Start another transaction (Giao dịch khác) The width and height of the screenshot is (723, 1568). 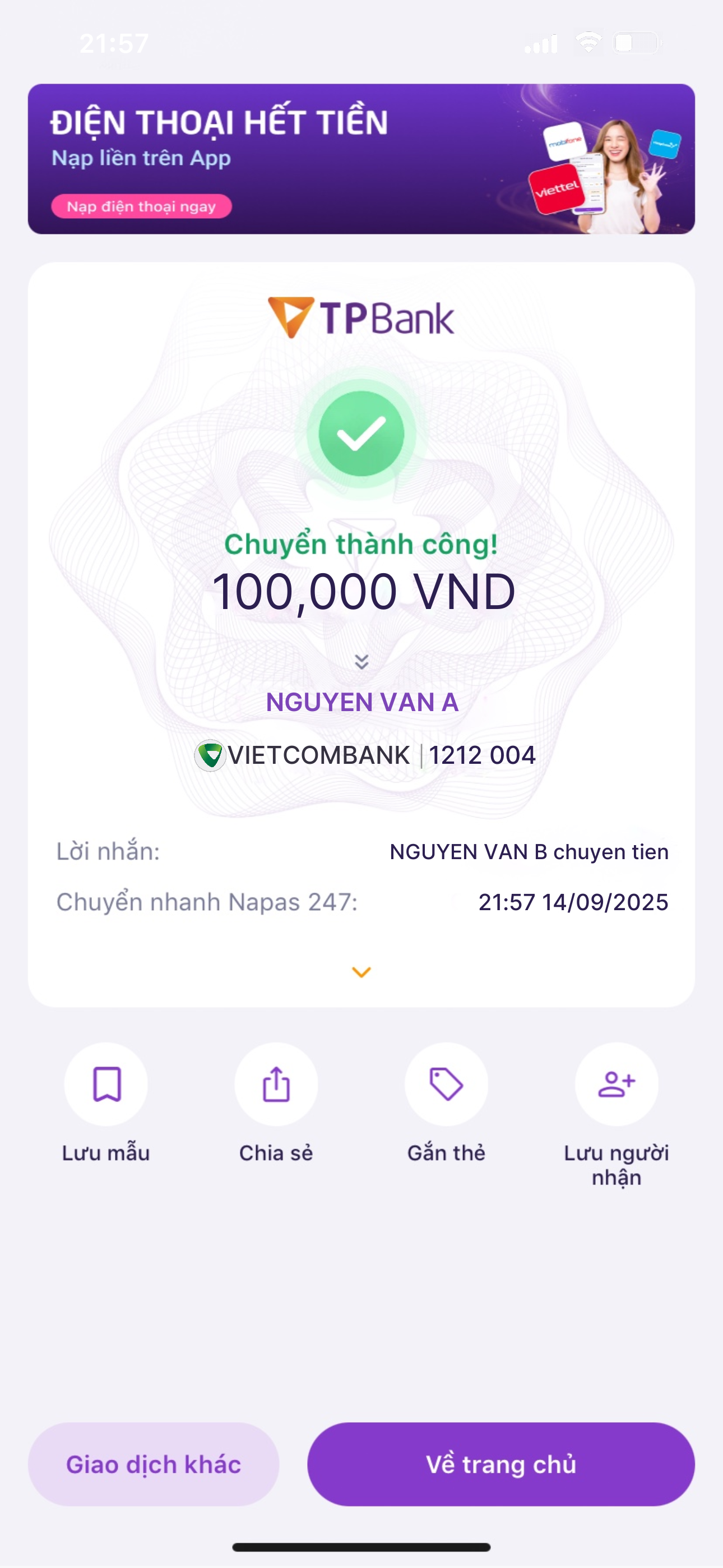154,1464
